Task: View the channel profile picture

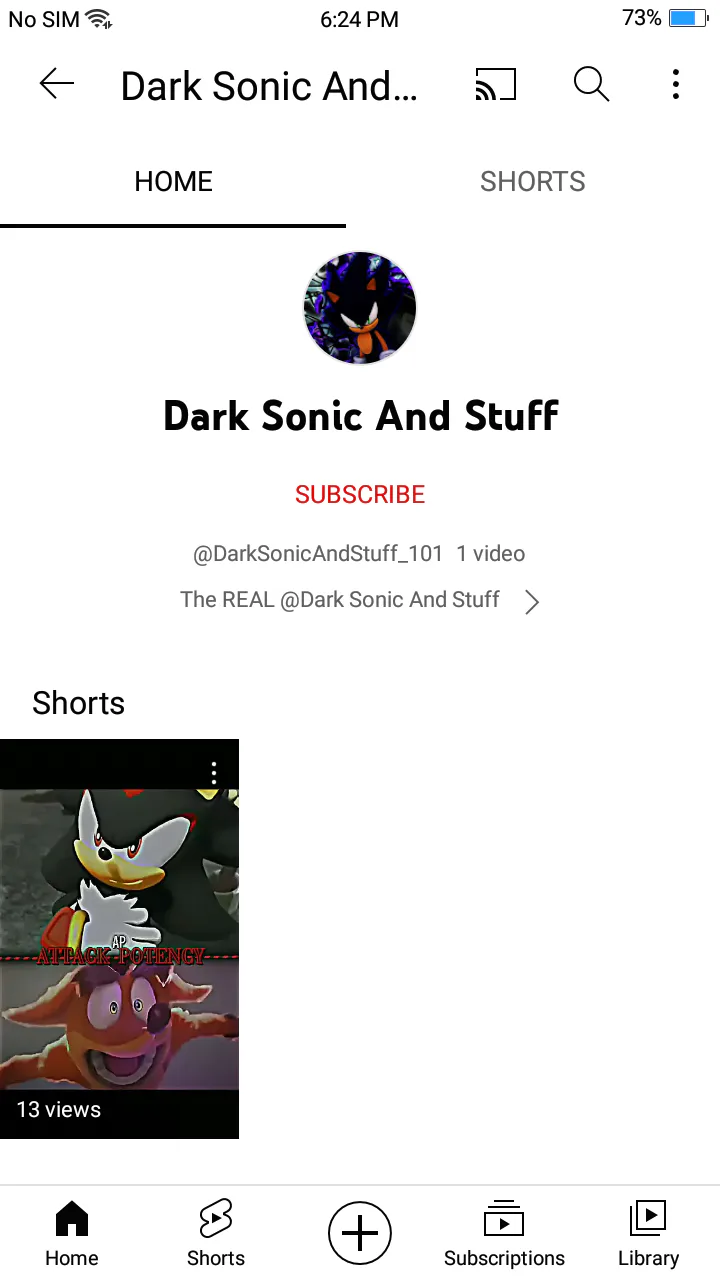Action: pyautogui.click(x=360, y=308)
